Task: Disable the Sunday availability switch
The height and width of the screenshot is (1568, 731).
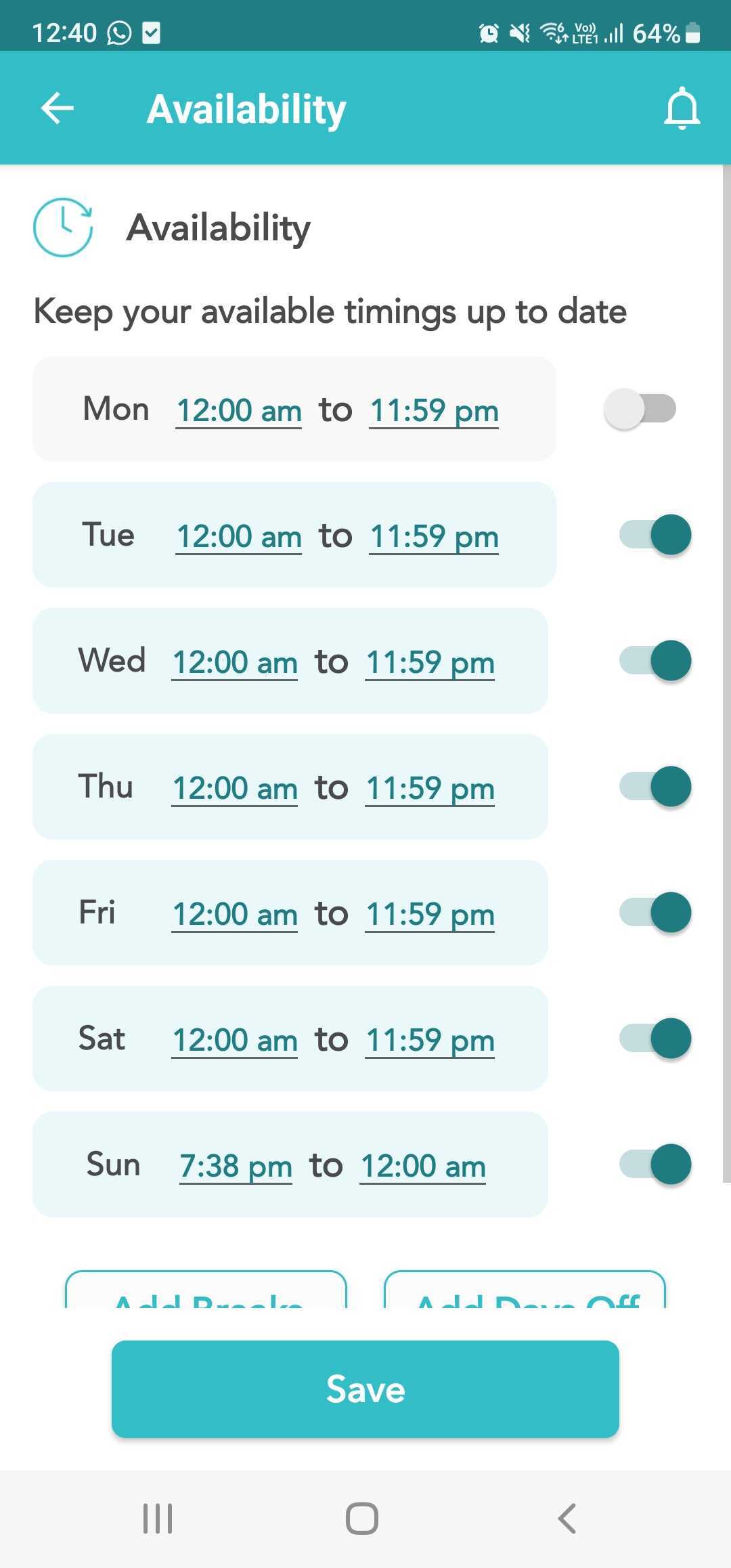Action: (655, 1164)
